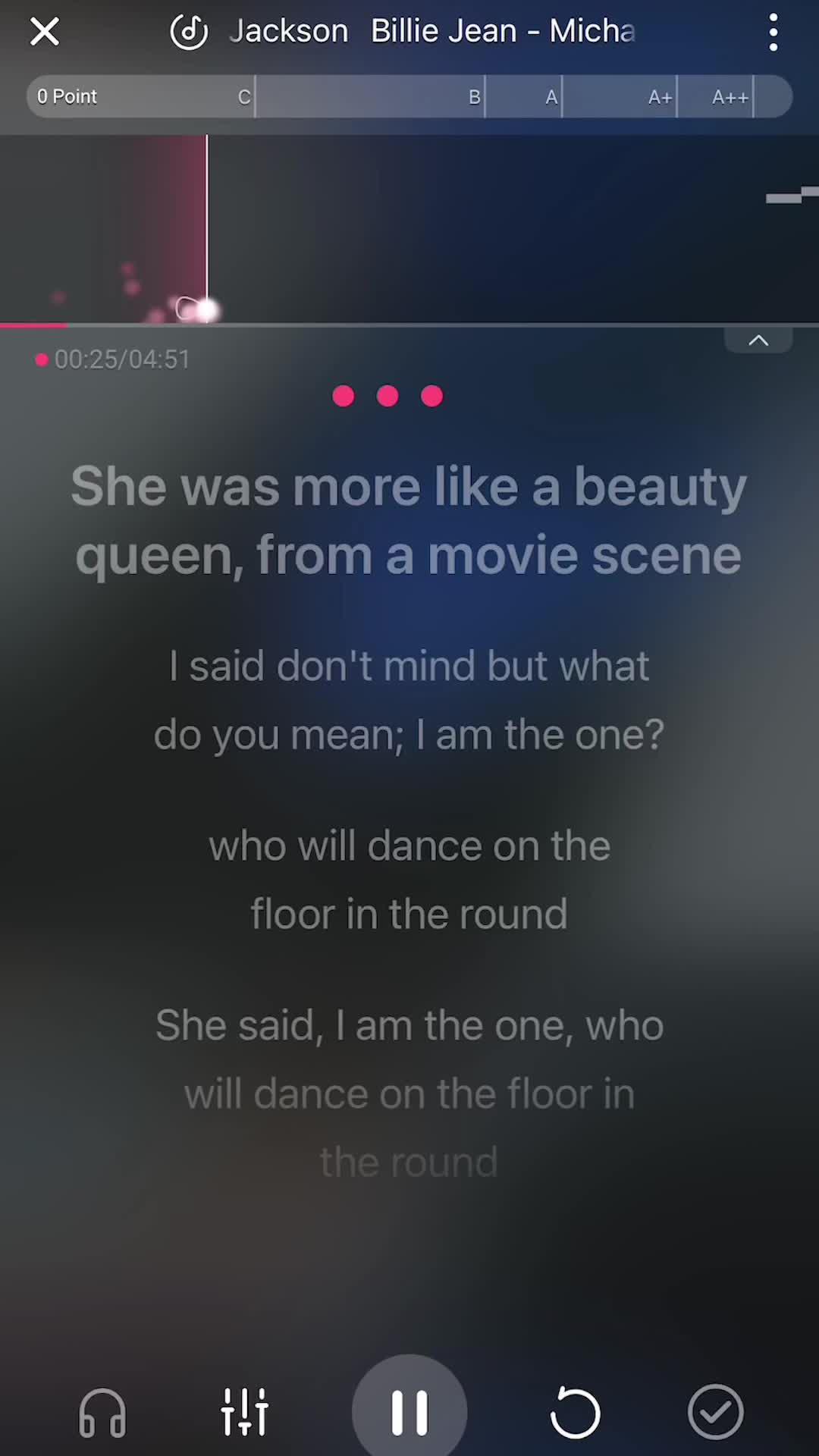This screenshot has width=819, height=1456.
Task: Open the headphones monitoring settings
Action: [102, 1412]
